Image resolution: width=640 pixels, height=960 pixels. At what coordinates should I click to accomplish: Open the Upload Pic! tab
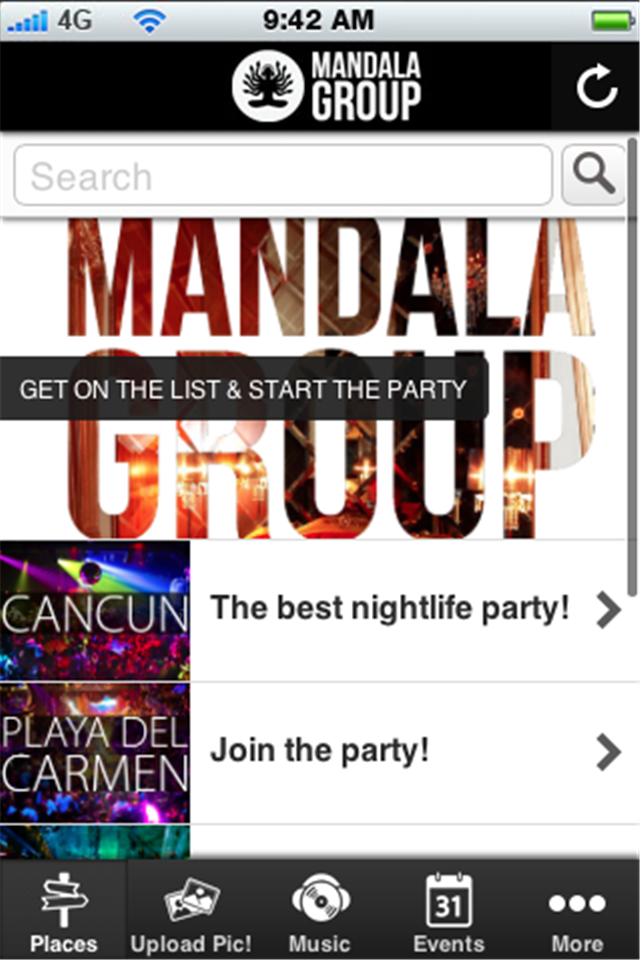coord(191,912)
